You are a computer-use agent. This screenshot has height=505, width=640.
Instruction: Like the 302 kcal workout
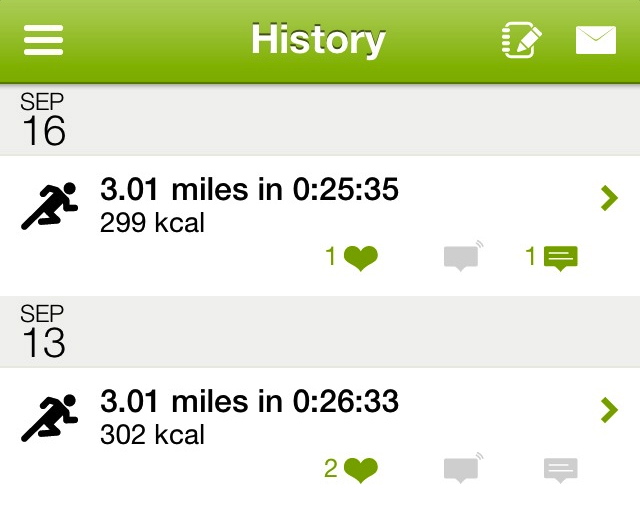pyautogui.click(x=351, y=470)
